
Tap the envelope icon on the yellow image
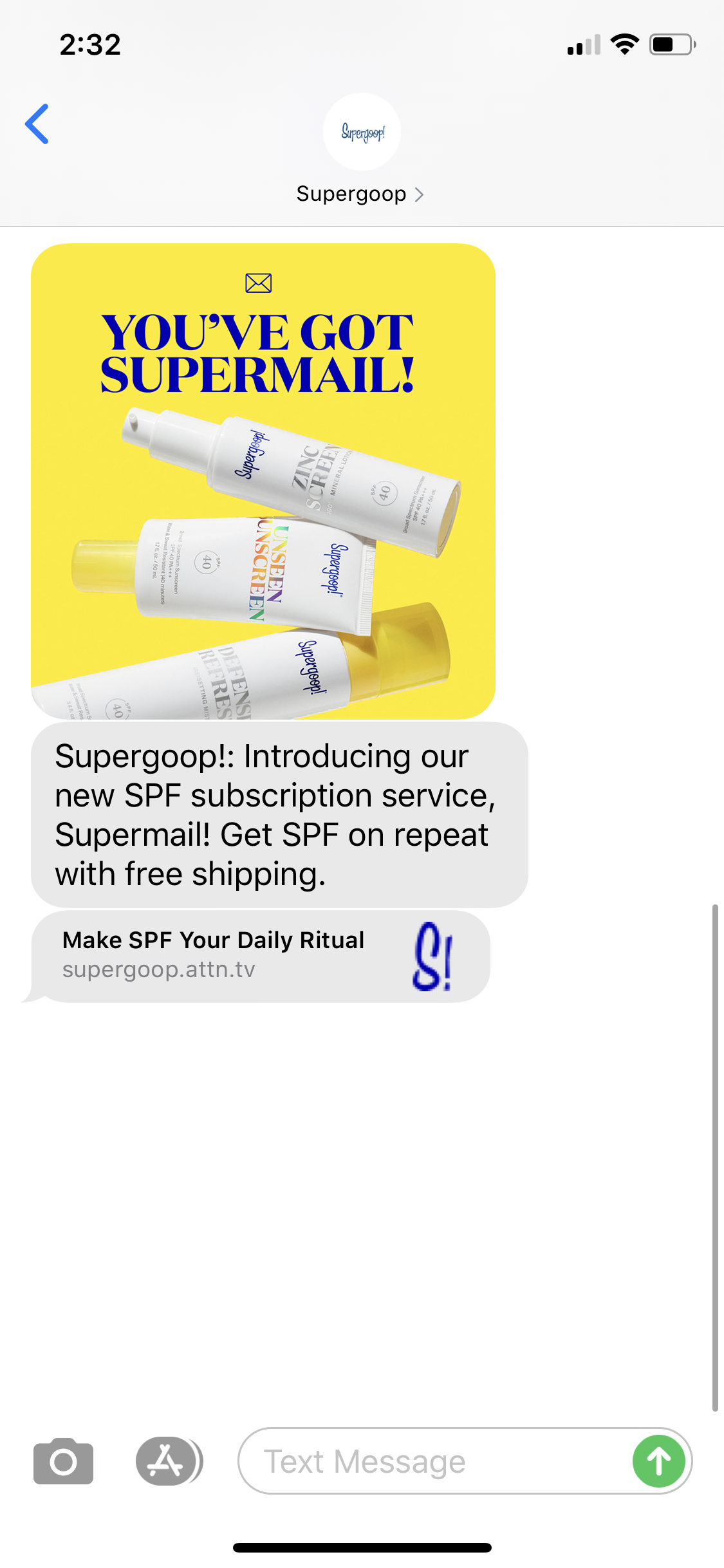[x=260, y=281]
